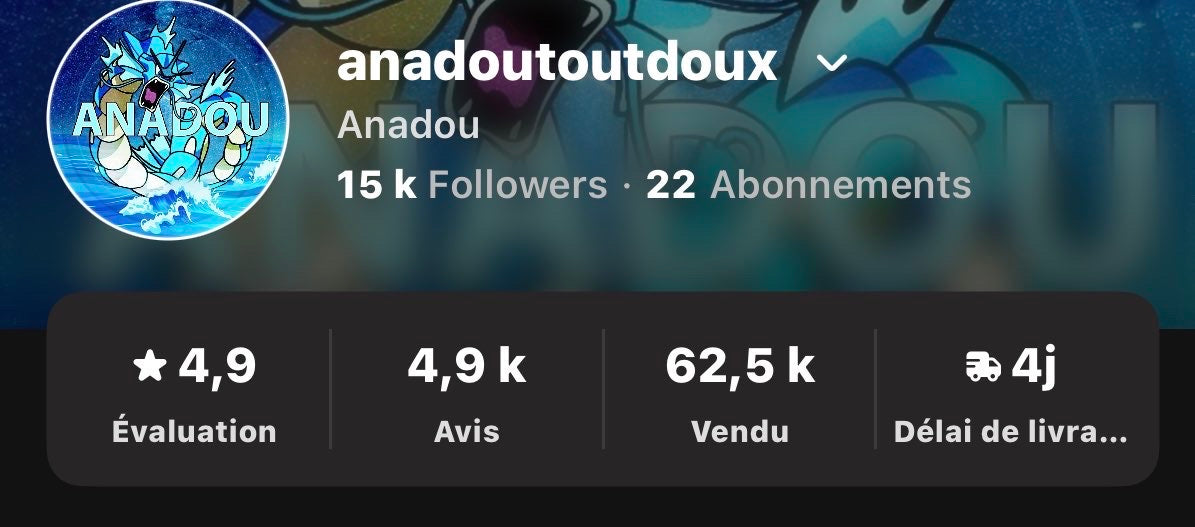Expand the chevron next to anadoutoutdoux

(x=832, y=64)
